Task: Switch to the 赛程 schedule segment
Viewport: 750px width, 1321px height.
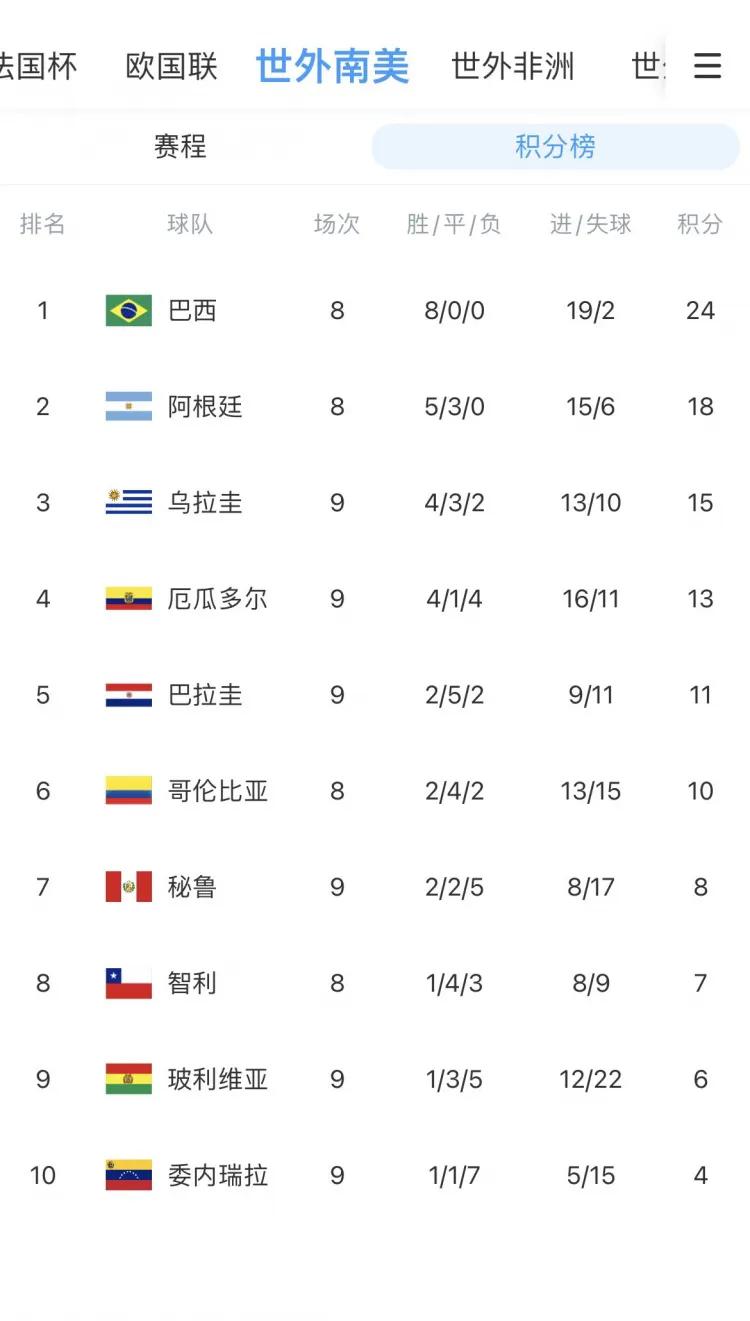Action: tap(180, 147)
